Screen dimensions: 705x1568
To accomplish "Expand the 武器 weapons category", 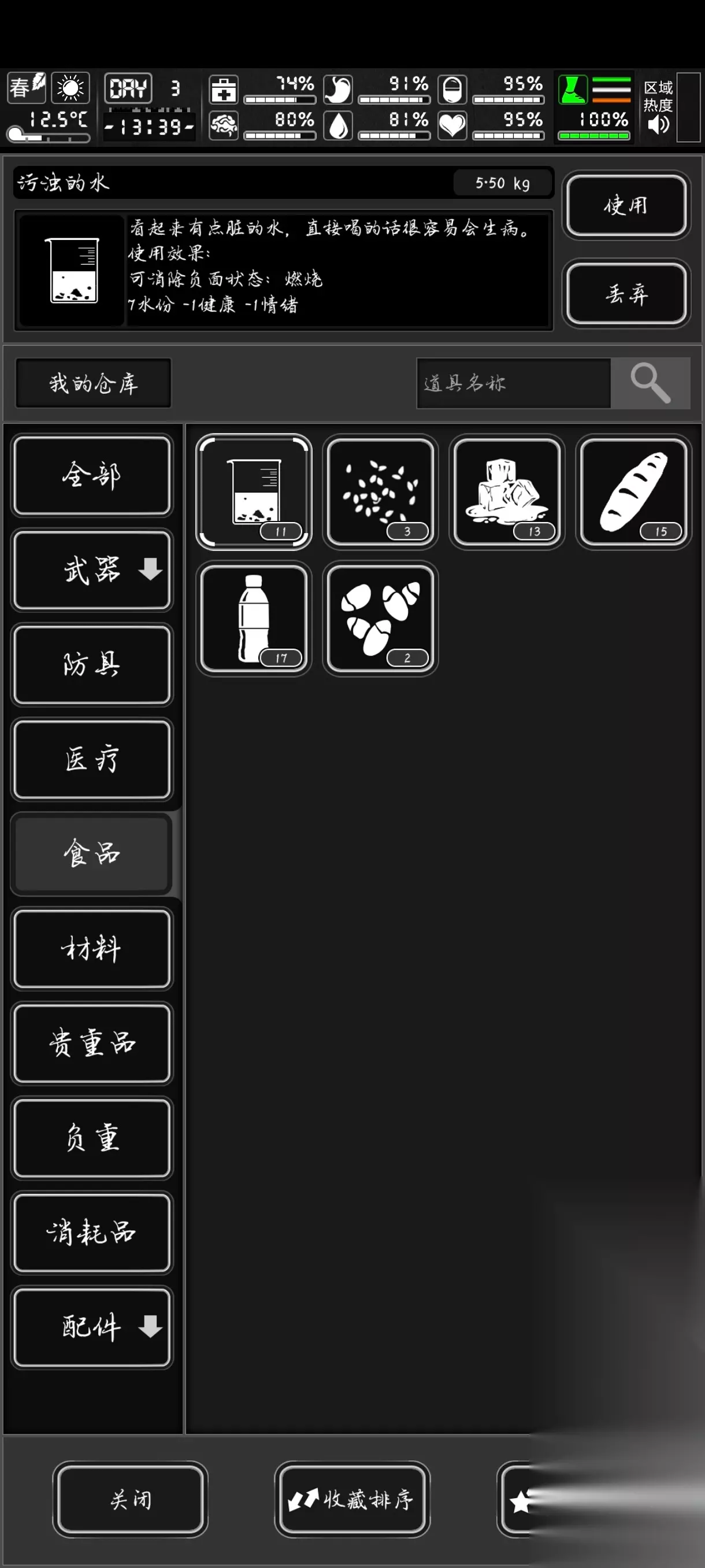I will pyautogui.click(x=92, y=570).
